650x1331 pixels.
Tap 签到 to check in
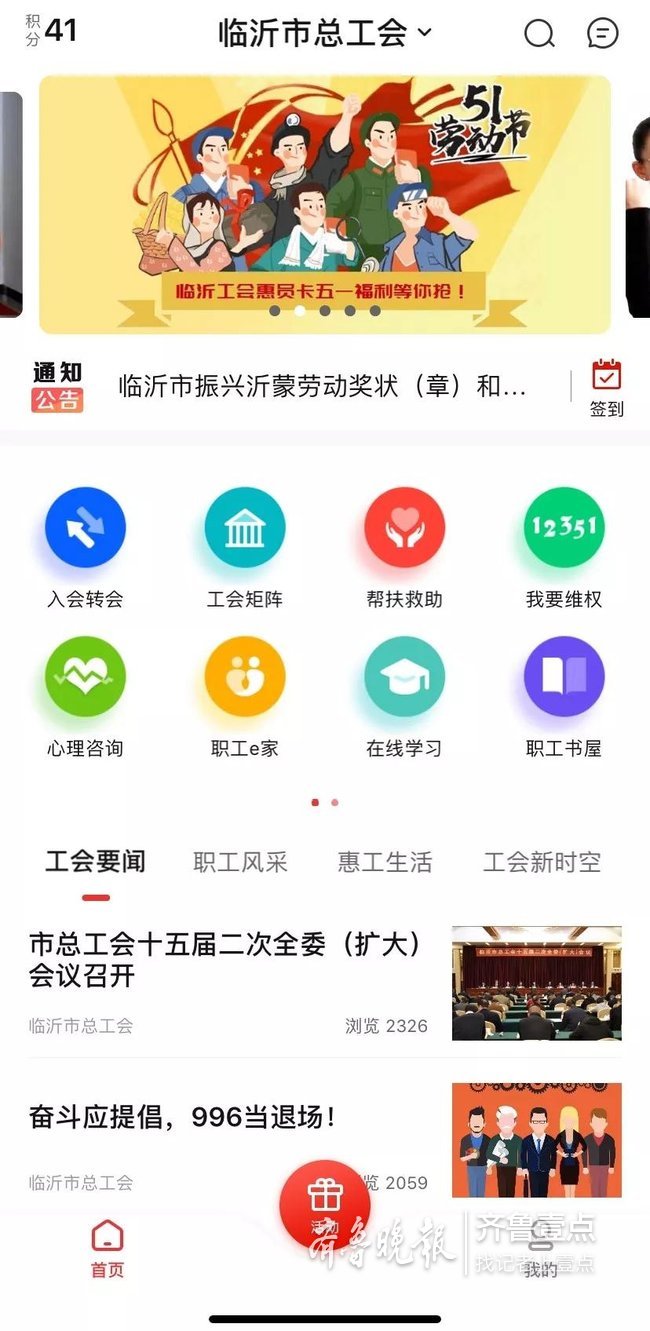coord(606,388)
